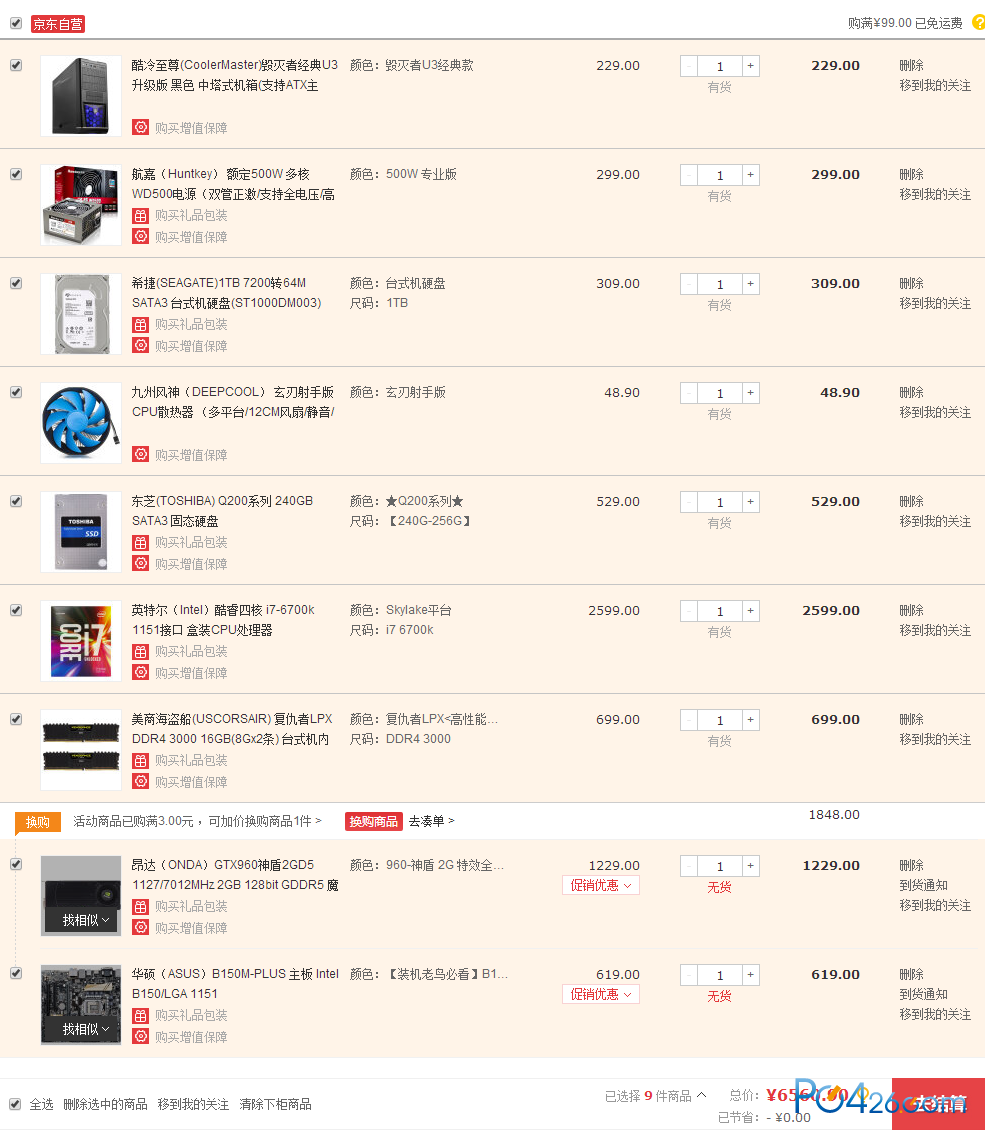The width and height of the screenshot is (985, 1132).
Task: Proceed to checkout with 去结算
Action: coord(938,1104)
